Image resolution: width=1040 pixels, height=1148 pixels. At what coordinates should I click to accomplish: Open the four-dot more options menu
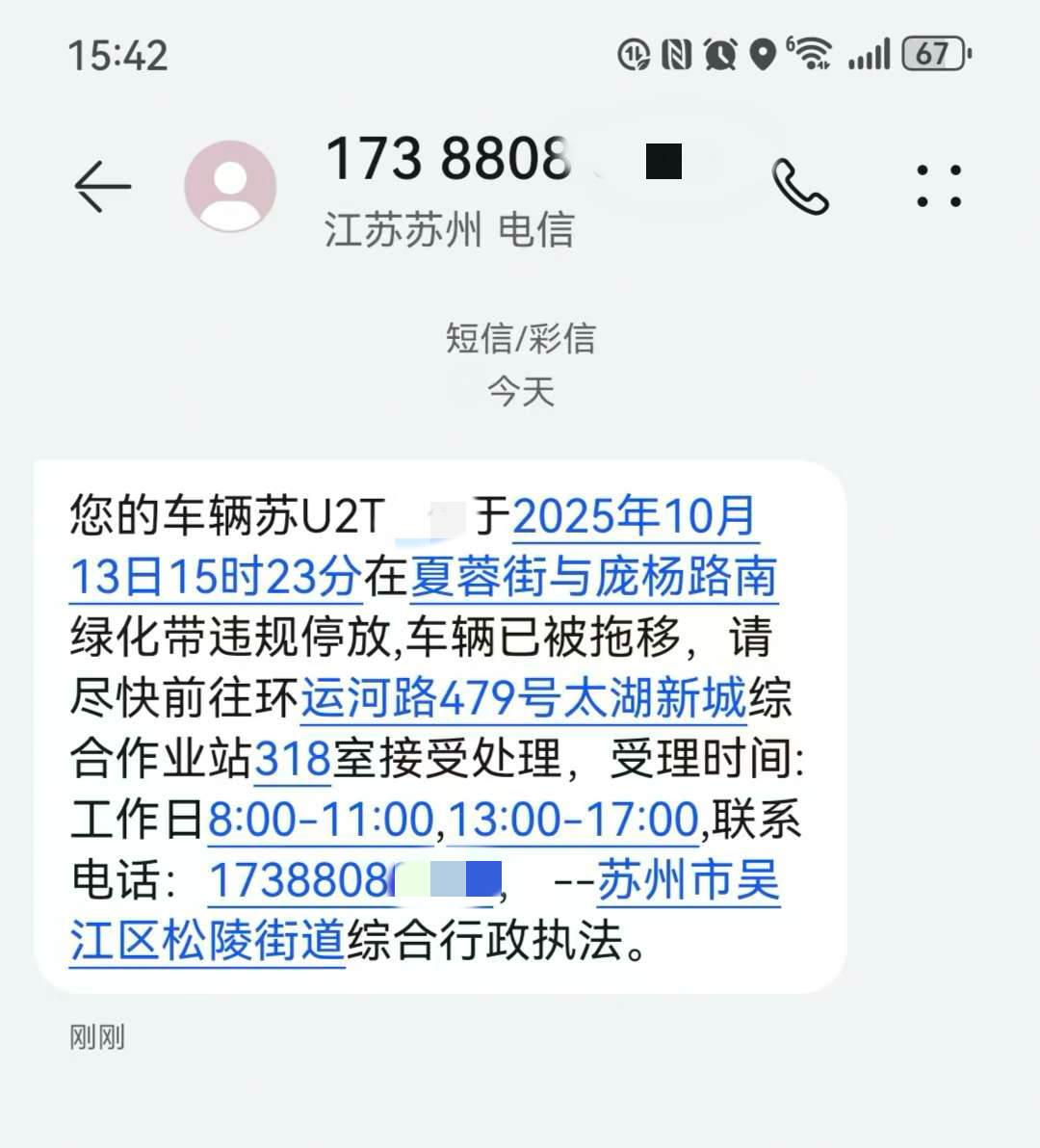[x=938, y=186]
